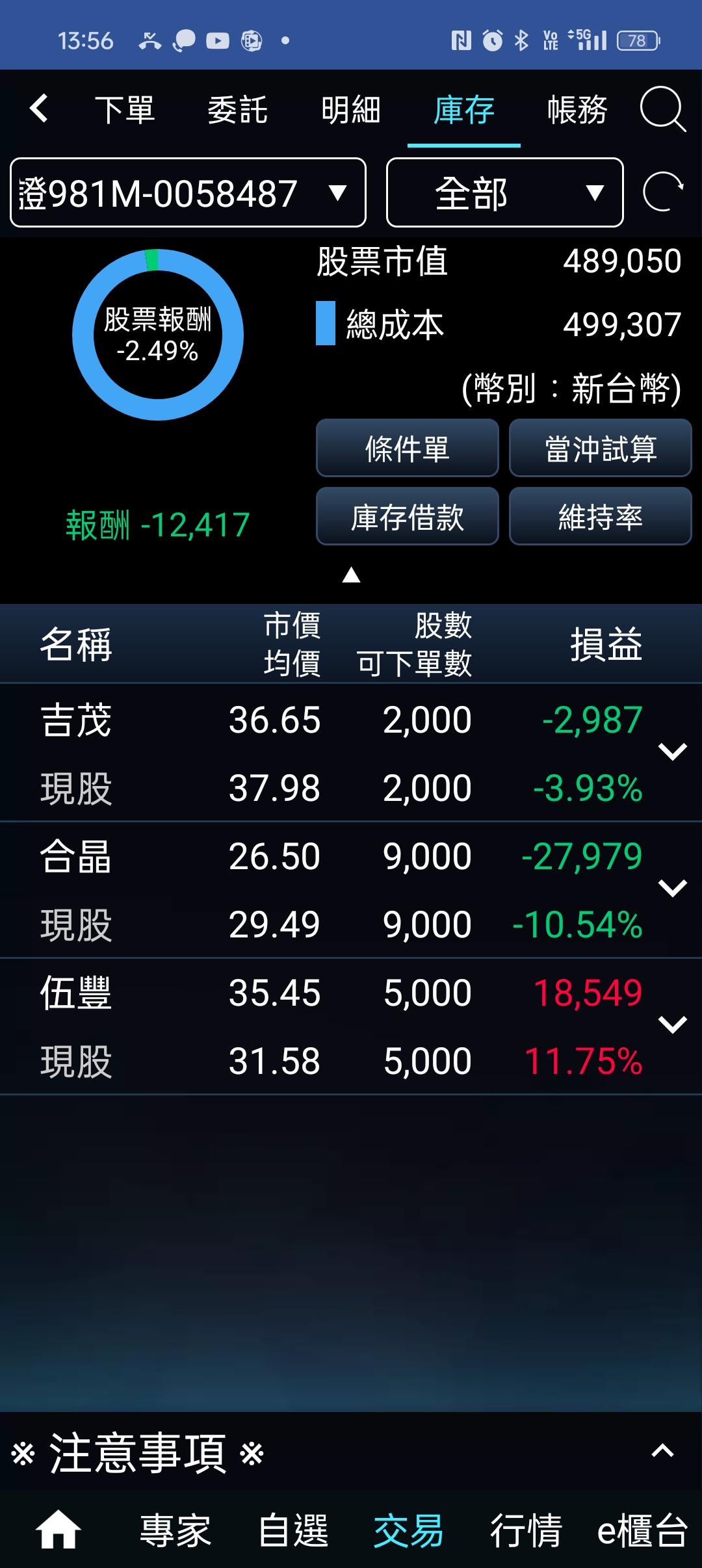The image size is (702, 1568).
Task: Switch to the 下單 tab
Action: click(124, 109)
